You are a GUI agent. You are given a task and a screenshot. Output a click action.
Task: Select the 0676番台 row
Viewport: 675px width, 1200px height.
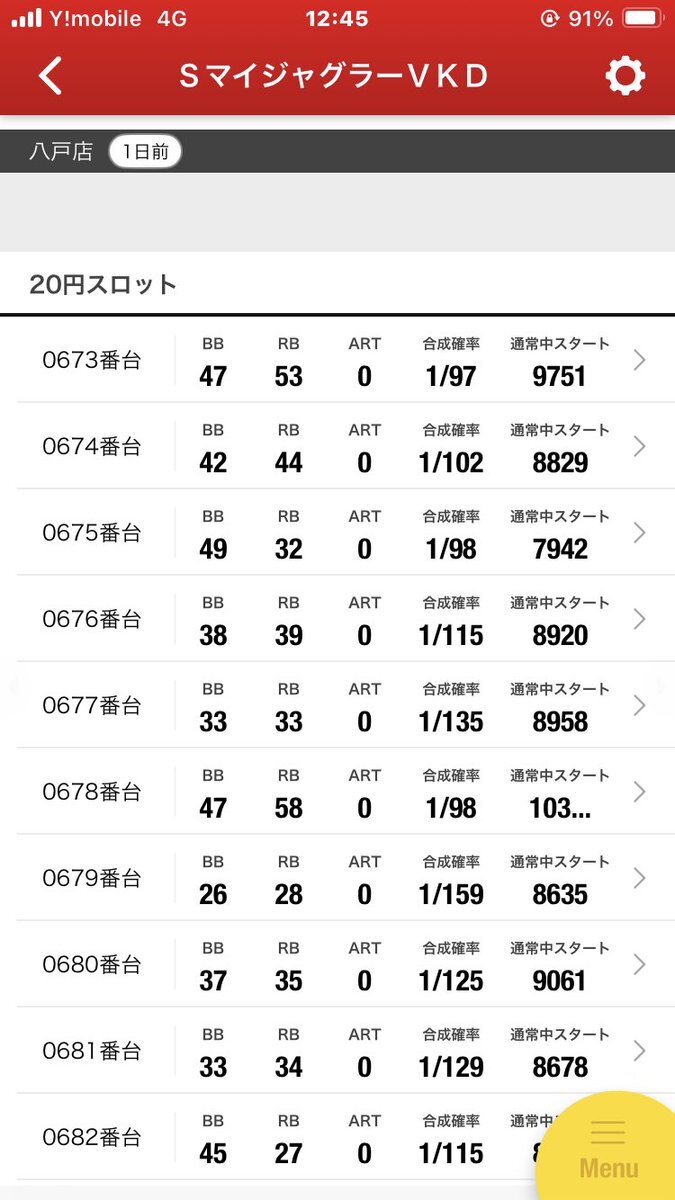pos(337,618)
